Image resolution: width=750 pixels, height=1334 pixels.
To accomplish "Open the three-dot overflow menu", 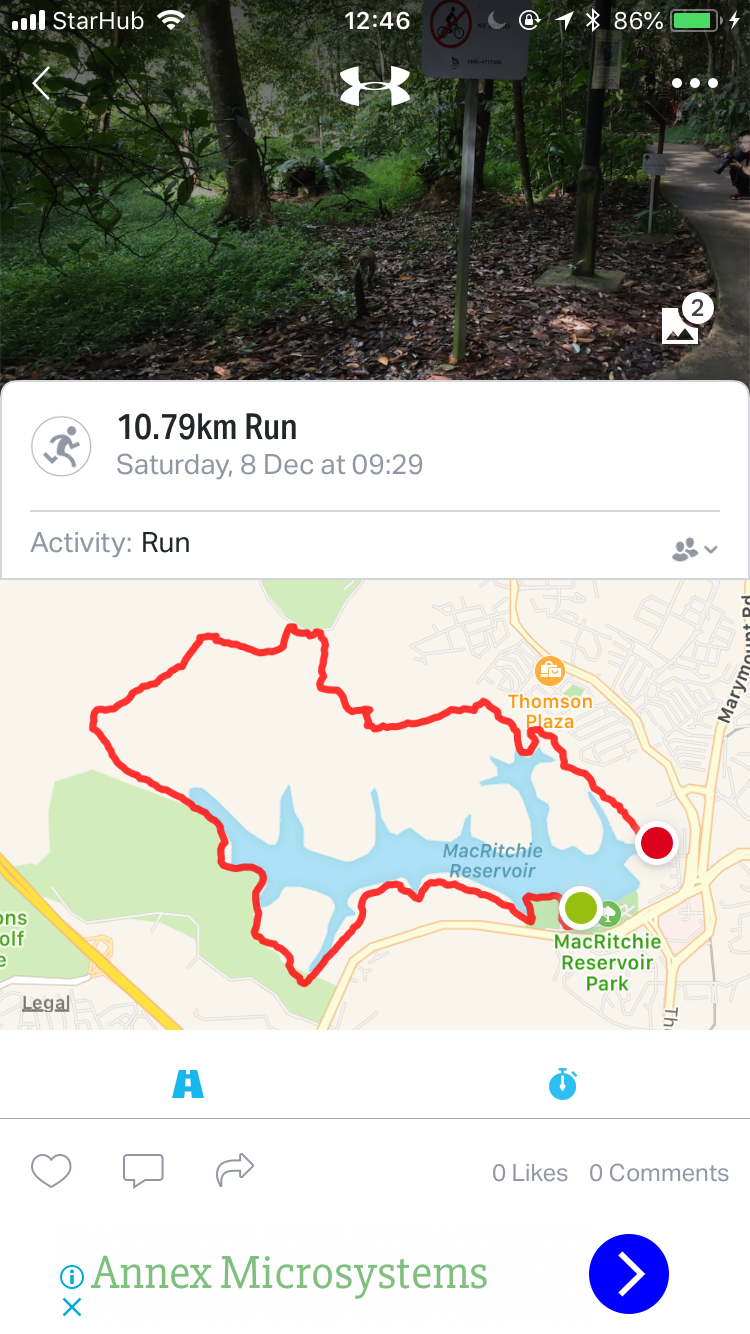I will pyautogui.click(x=694, y=83).
